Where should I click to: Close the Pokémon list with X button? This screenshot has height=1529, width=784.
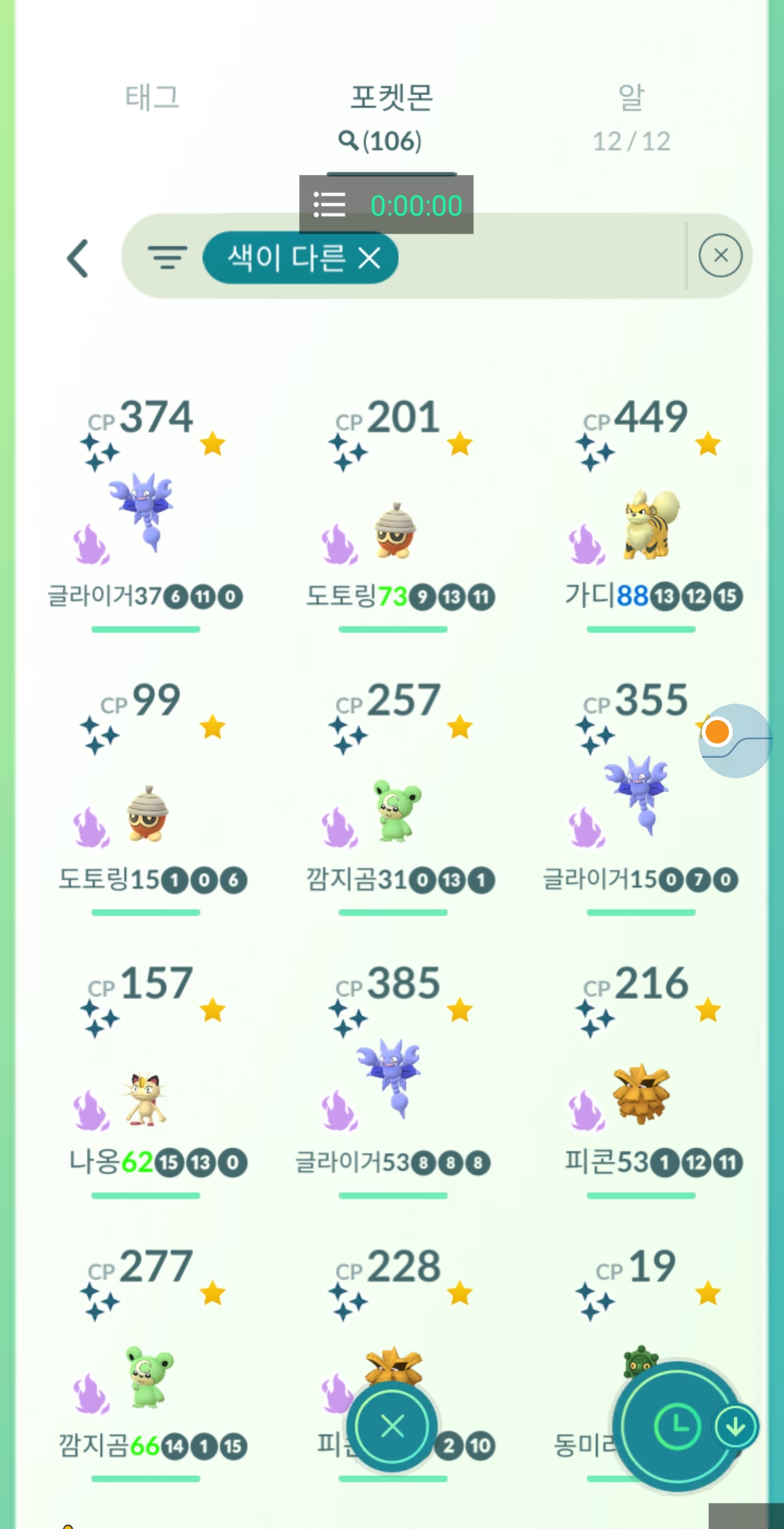[x=393, y=1427]
